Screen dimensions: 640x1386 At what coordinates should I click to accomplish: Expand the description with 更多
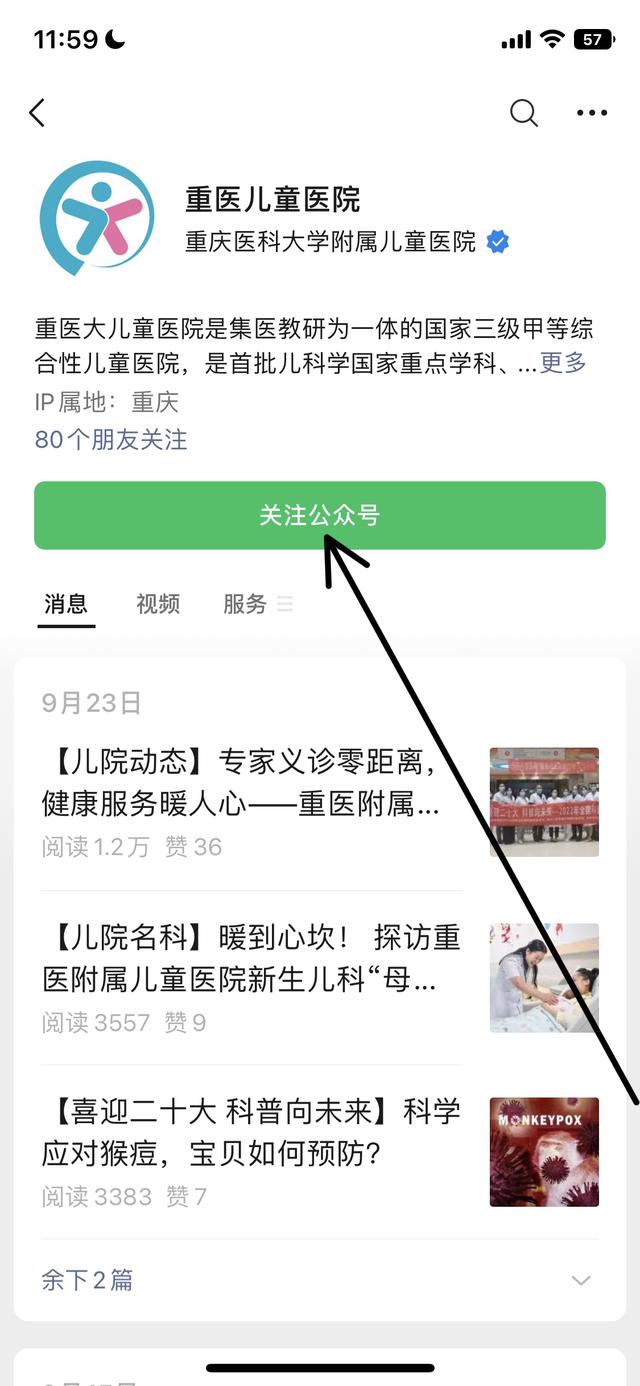point(563,362)
